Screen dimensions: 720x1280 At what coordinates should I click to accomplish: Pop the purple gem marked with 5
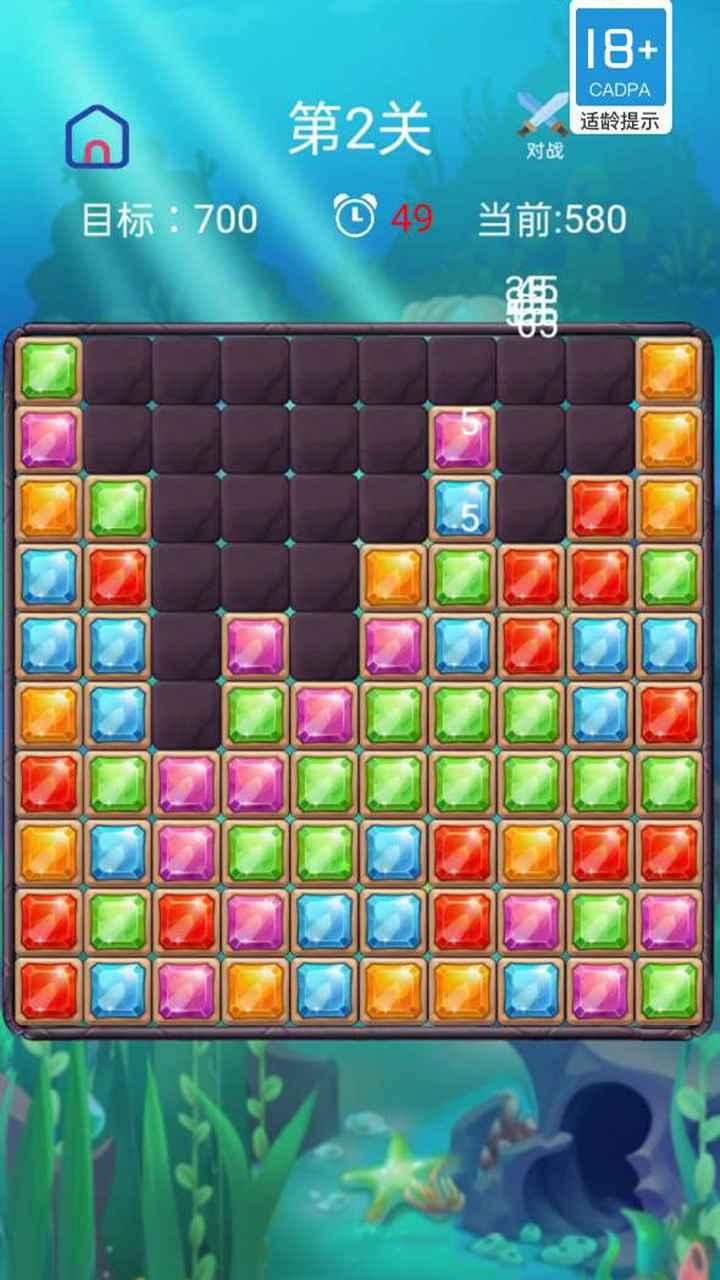[x=463, y=438]
